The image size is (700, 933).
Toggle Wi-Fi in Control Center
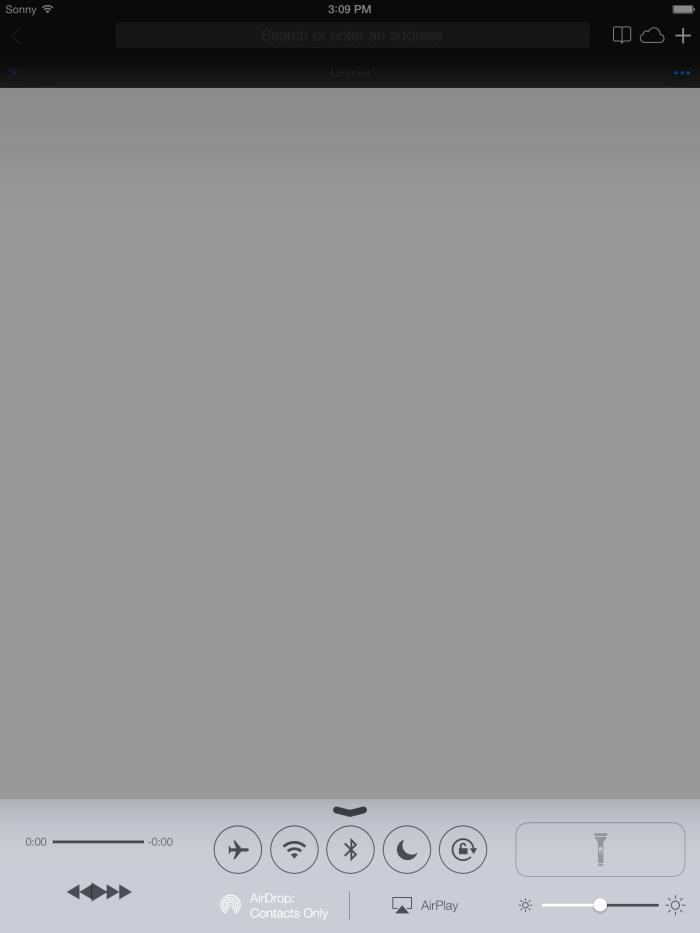(x=294, y=850)
